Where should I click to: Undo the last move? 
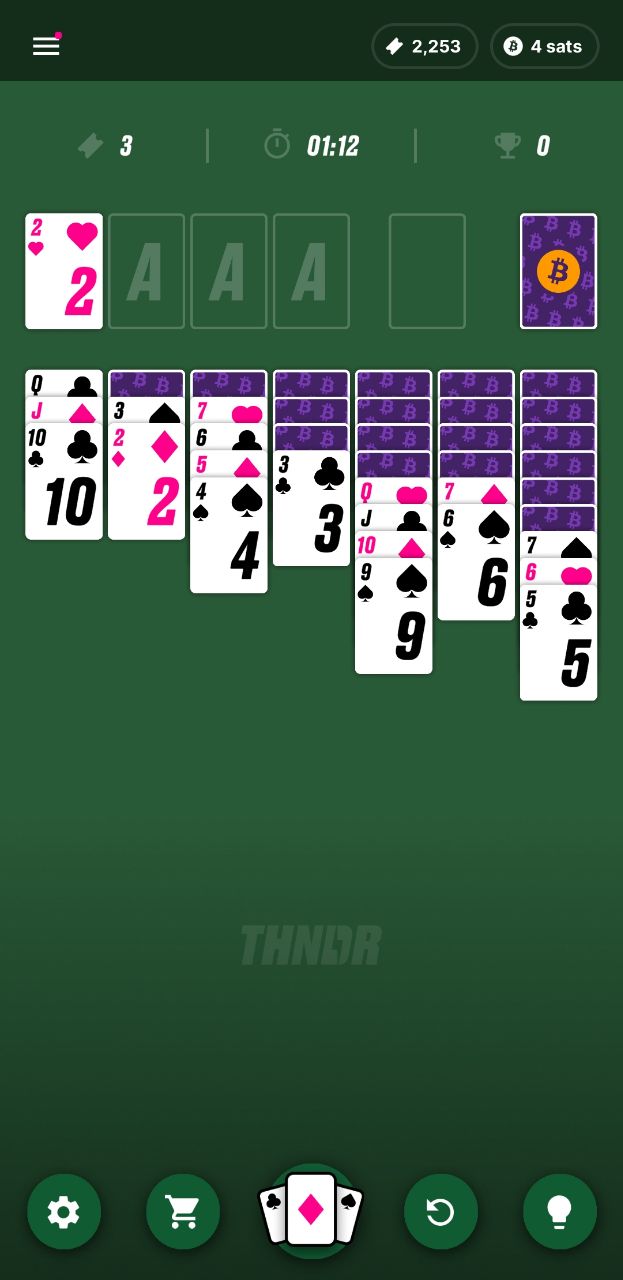[441, 1212]
